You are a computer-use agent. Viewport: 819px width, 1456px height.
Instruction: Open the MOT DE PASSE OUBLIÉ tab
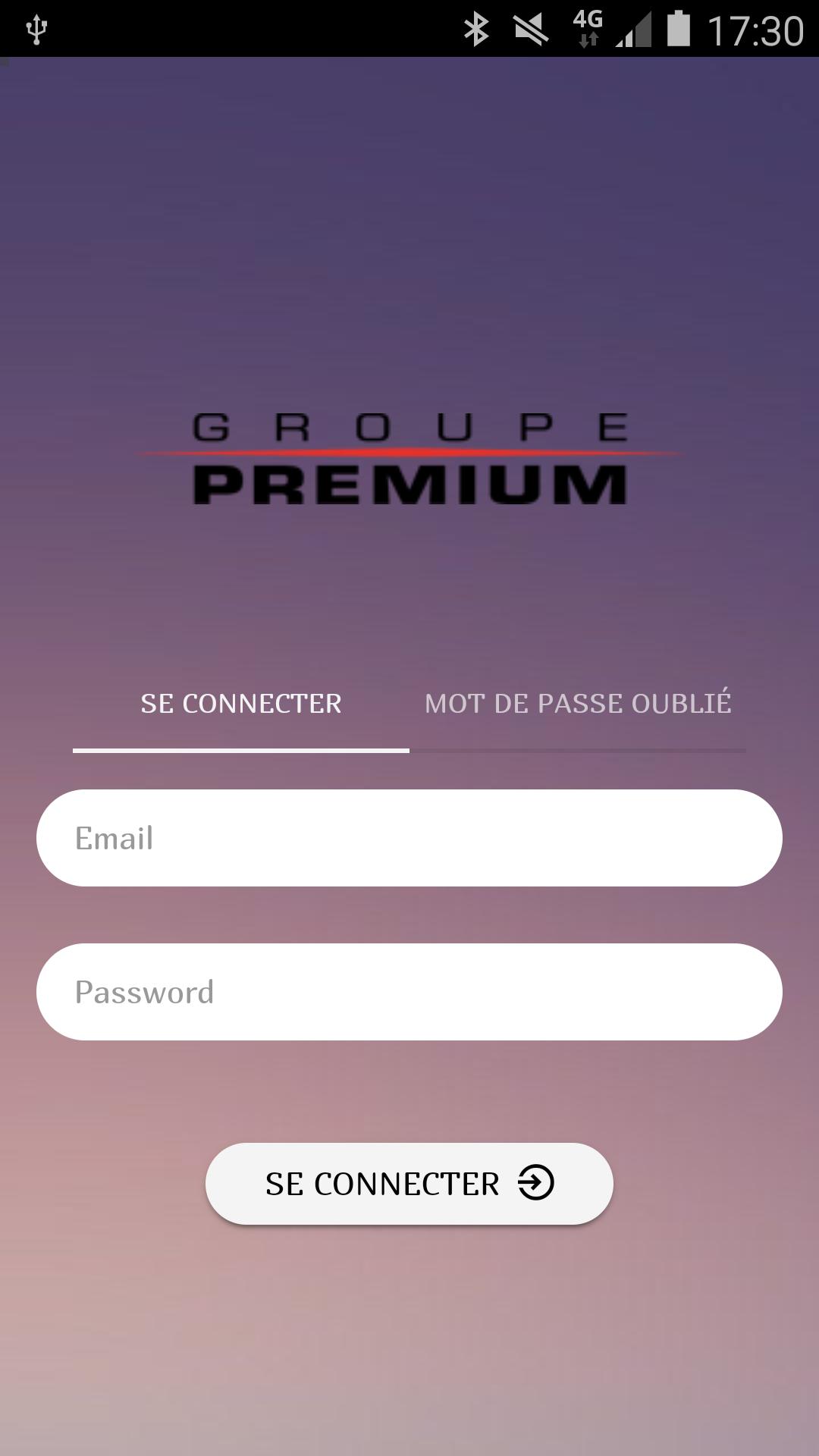click(579, 704)
